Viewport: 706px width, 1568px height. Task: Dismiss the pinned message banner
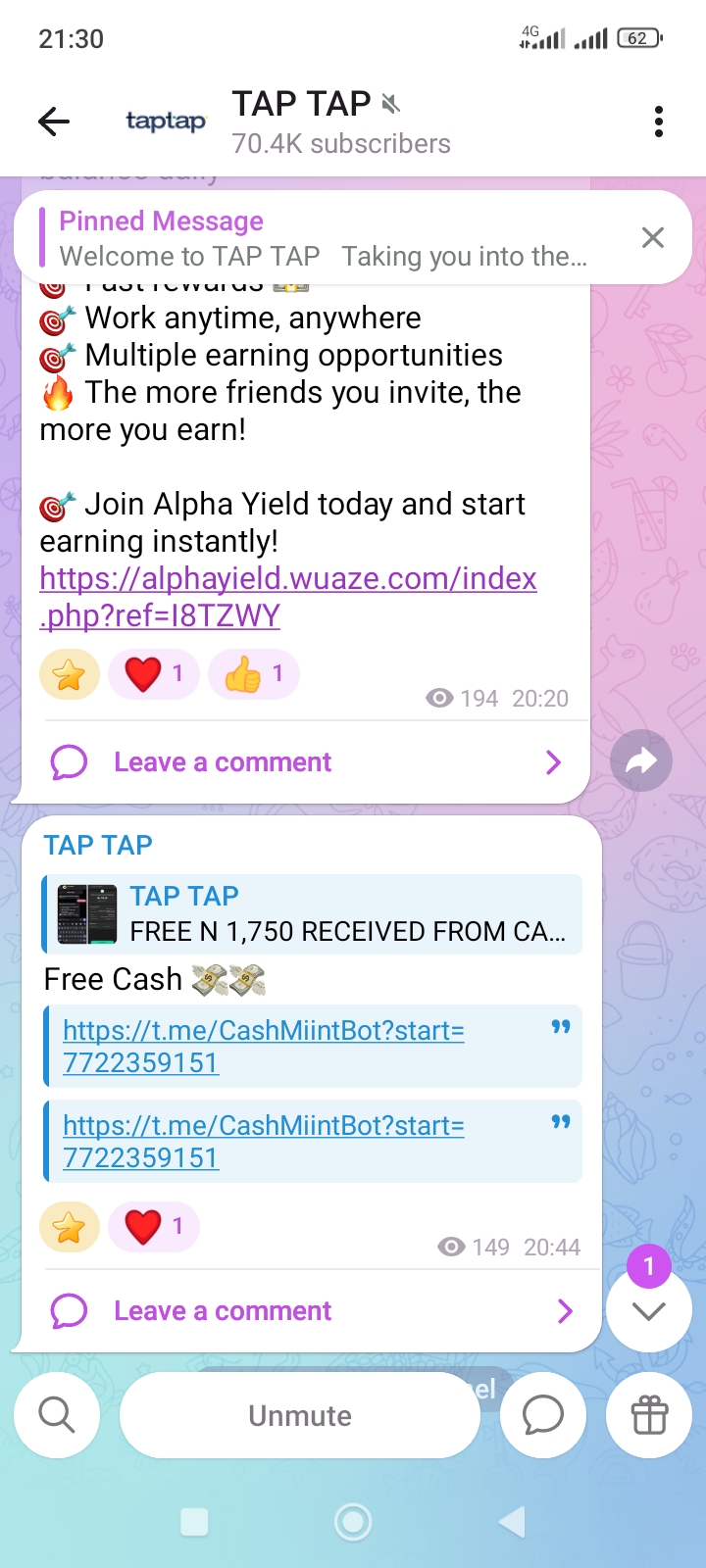[x=652, y=238]
